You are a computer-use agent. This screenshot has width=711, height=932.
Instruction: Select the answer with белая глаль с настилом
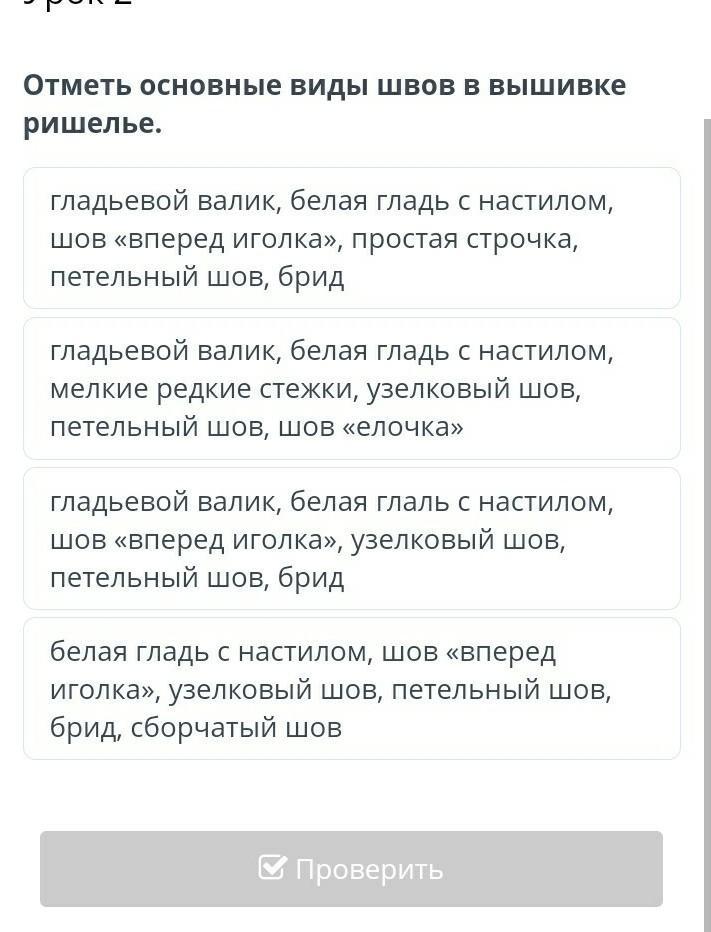(351, 539)
